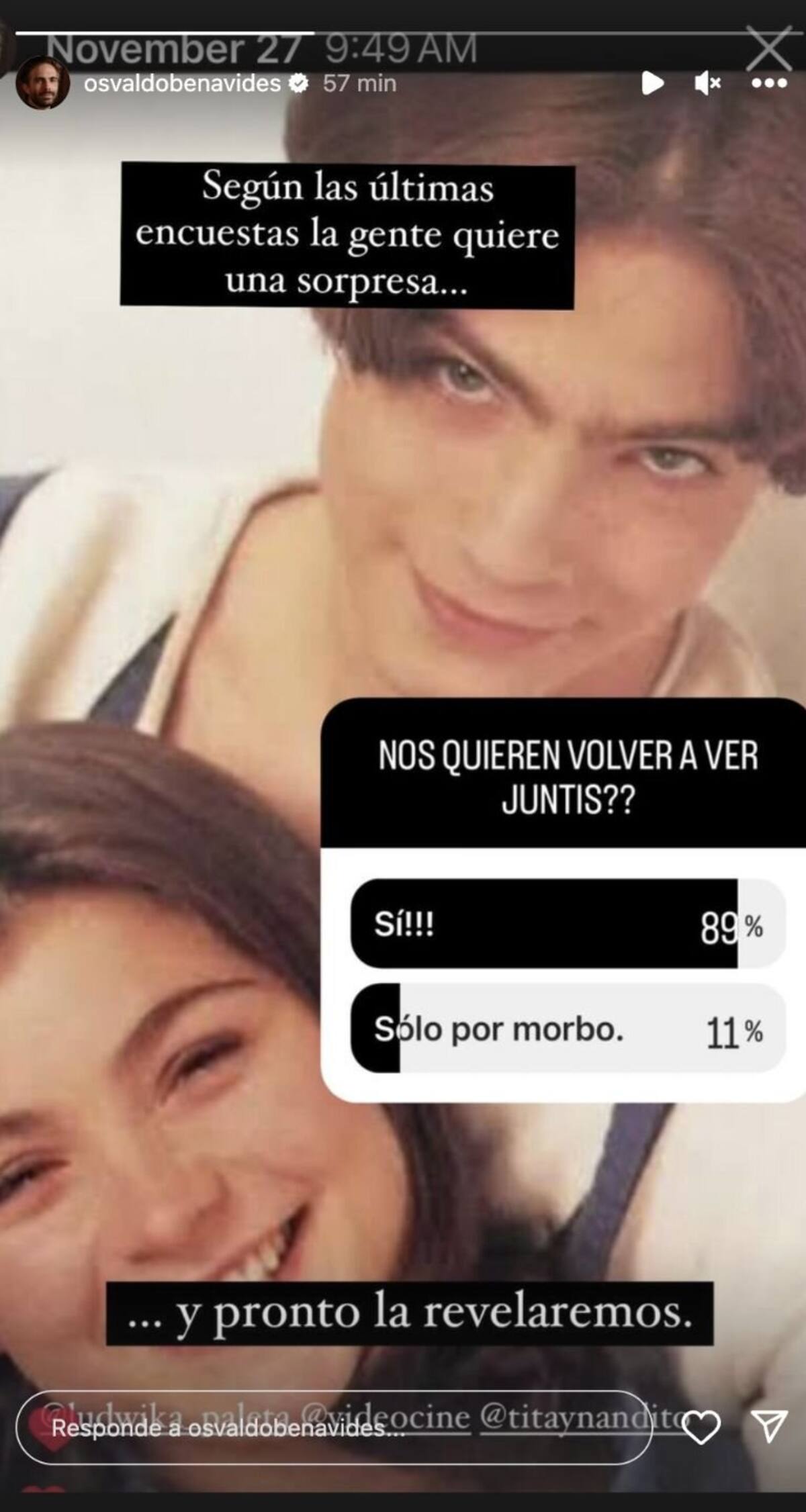The image size is (806, 1512).
Task: Unmute the story sound
Action: click(x=707, y=83)
